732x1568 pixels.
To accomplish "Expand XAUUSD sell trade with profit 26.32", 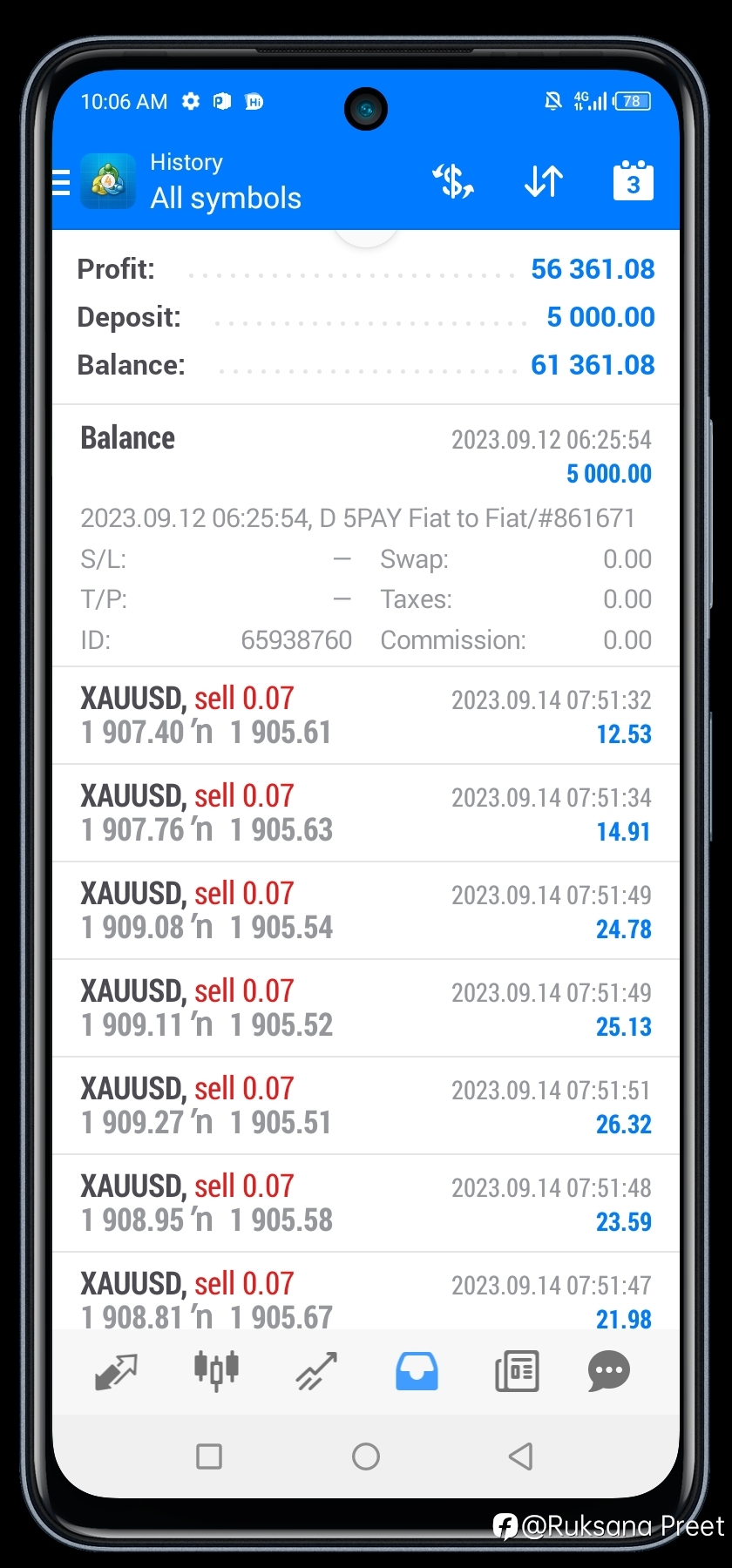I will (x=366, y=1106).
